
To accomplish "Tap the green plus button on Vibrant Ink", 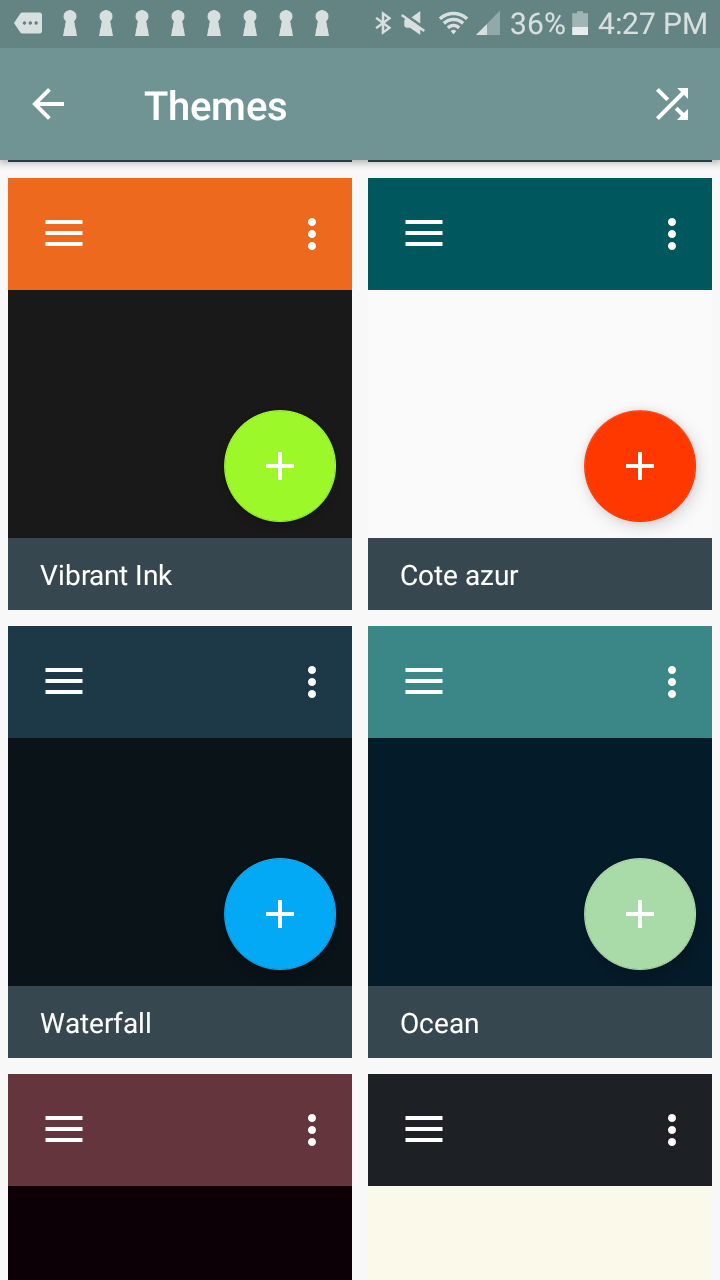I will (280, 466).
